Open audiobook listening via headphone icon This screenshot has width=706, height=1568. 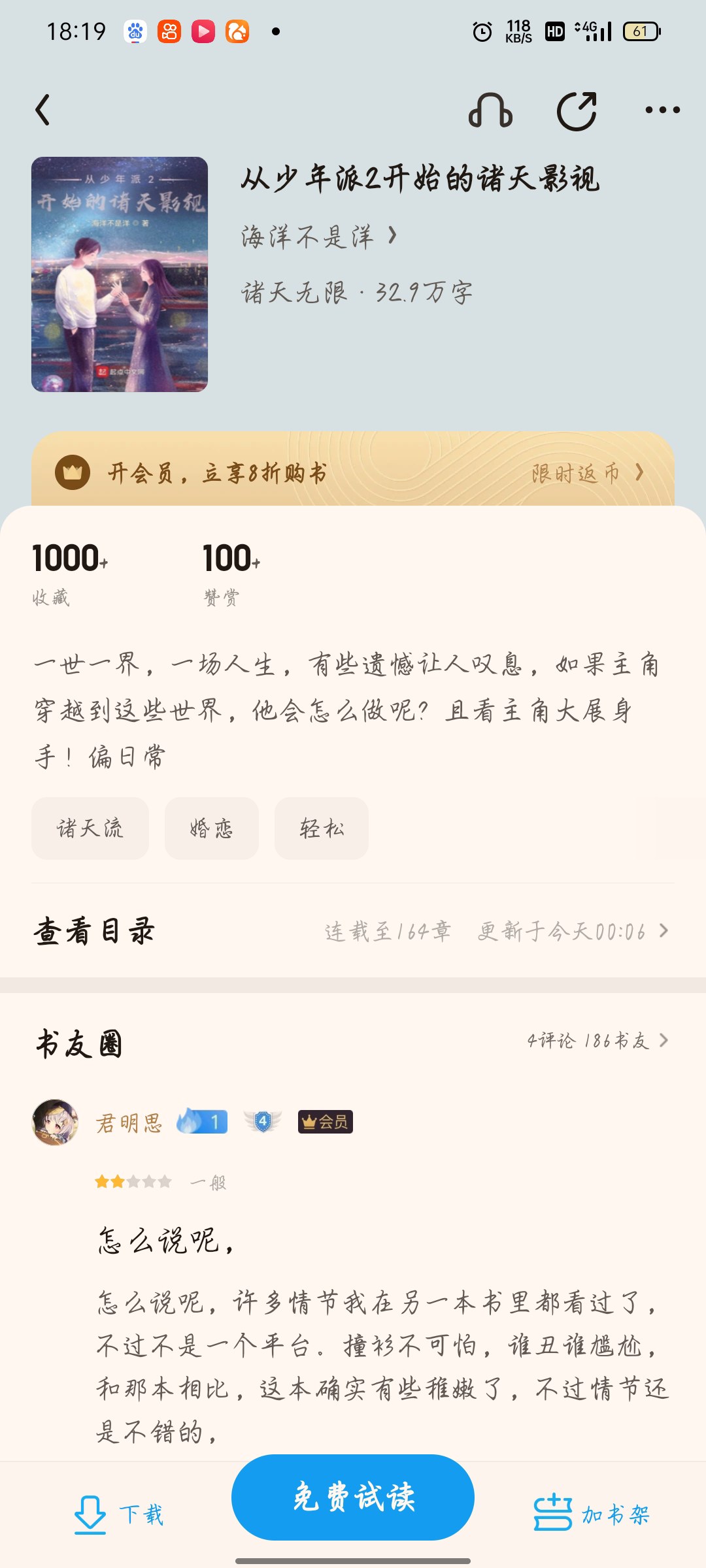tap(490, 110)
